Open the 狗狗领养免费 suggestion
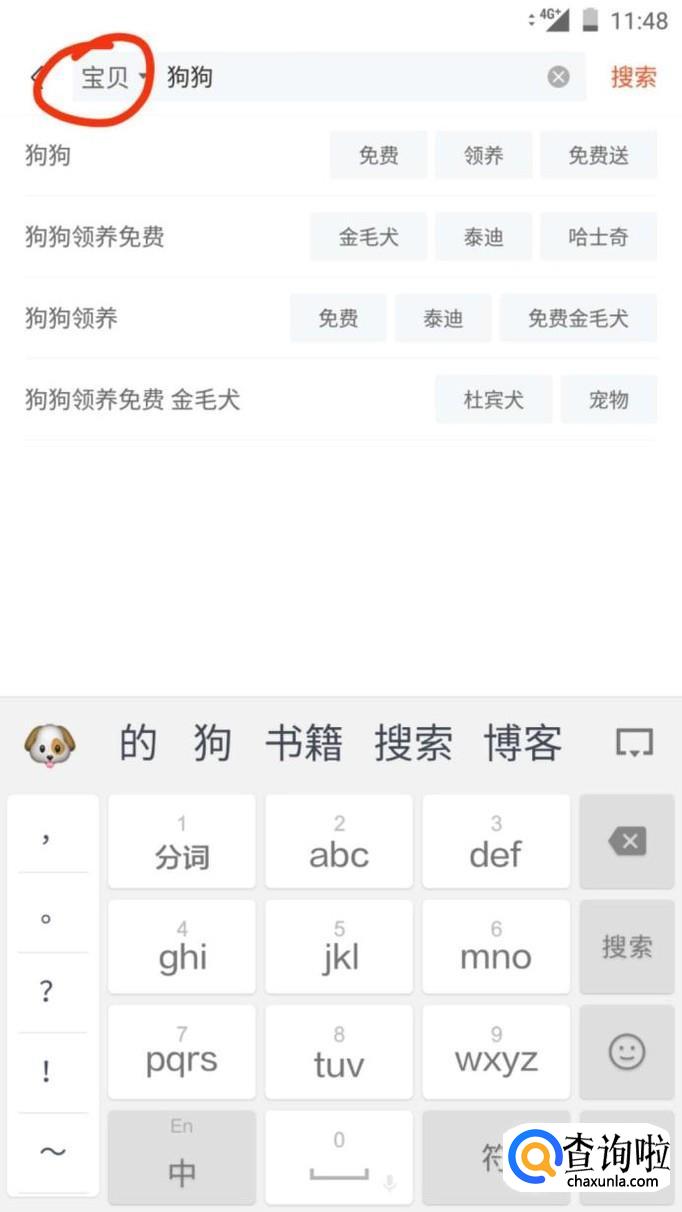682x1212 pixels. click(x=95, y=237)
